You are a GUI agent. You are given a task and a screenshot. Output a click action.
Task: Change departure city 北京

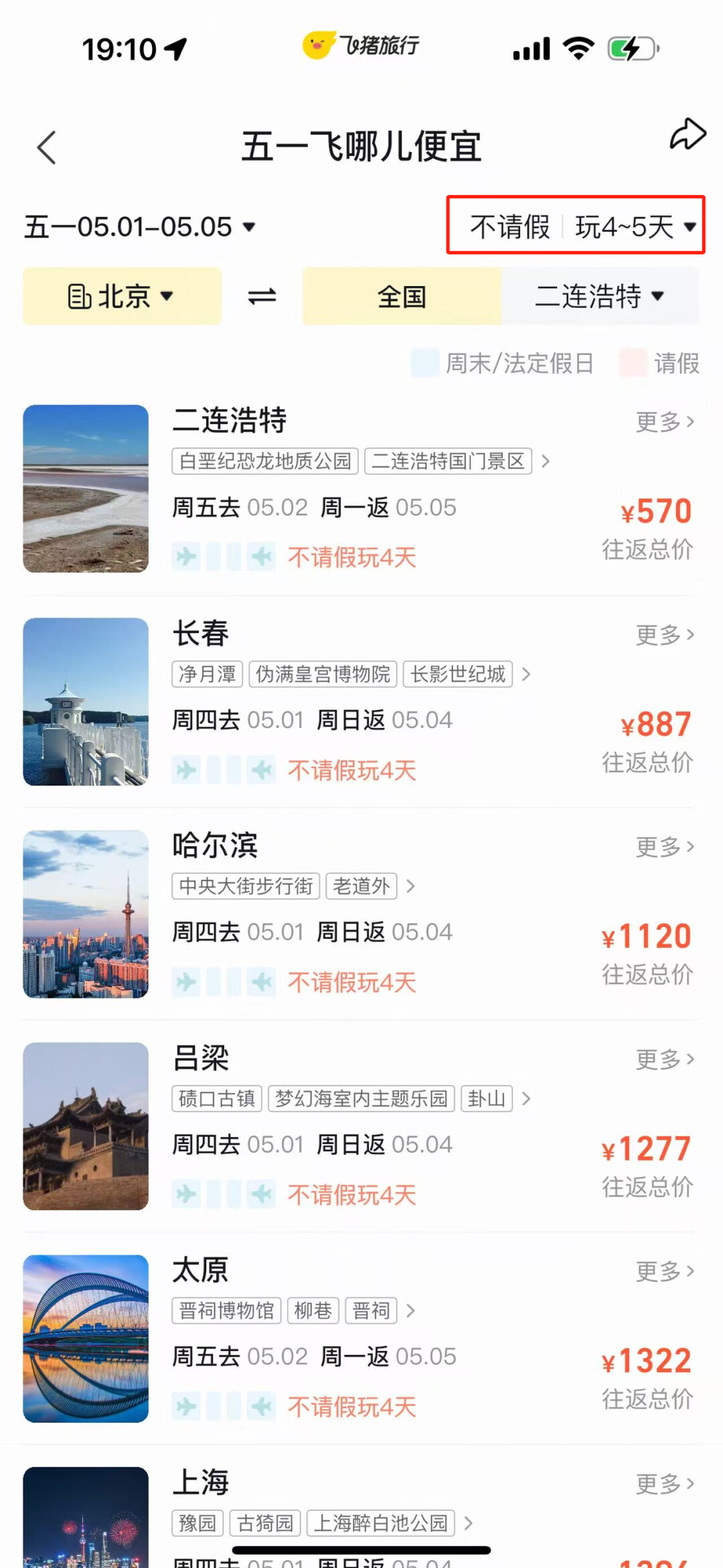coord(122,296)
